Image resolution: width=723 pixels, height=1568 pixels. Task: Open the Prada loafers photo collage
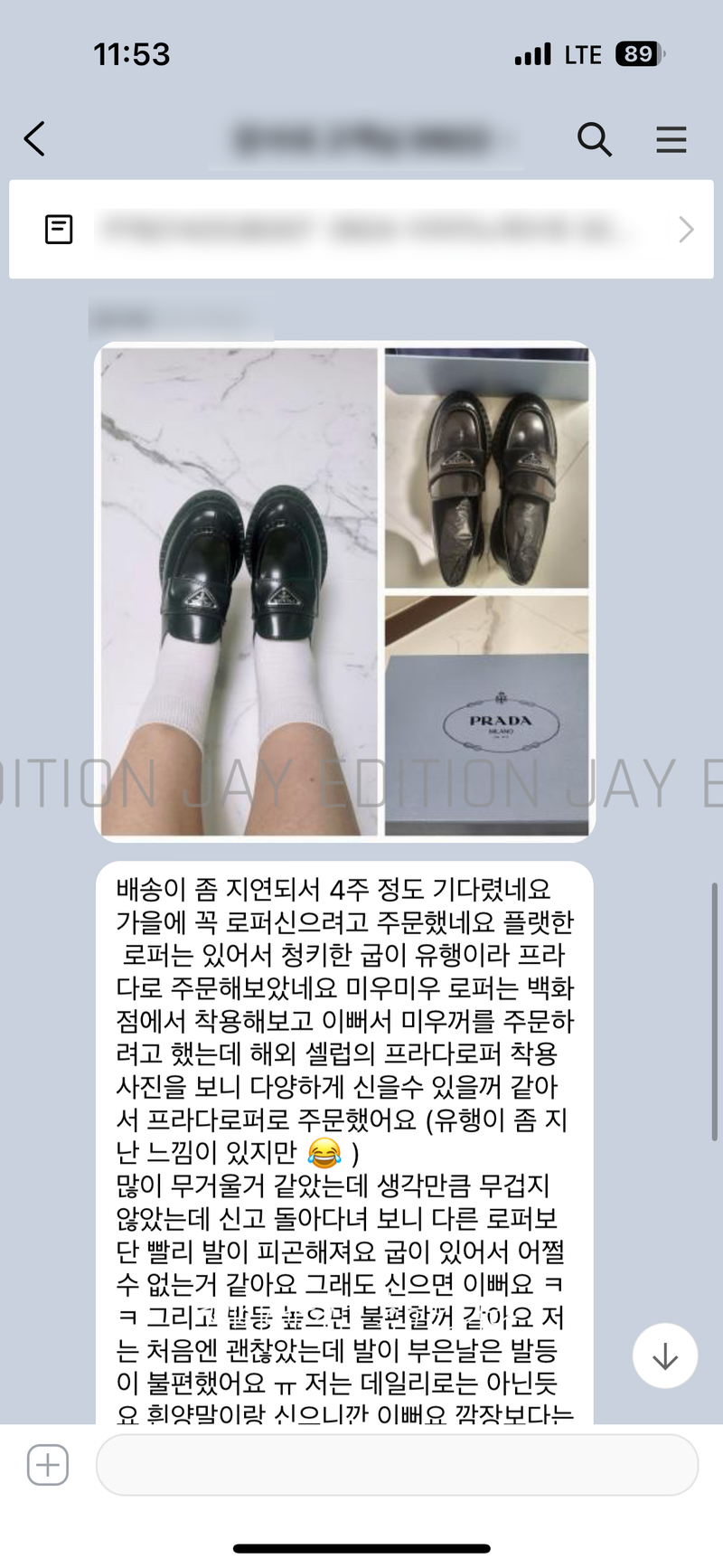[x=344, y=591]
